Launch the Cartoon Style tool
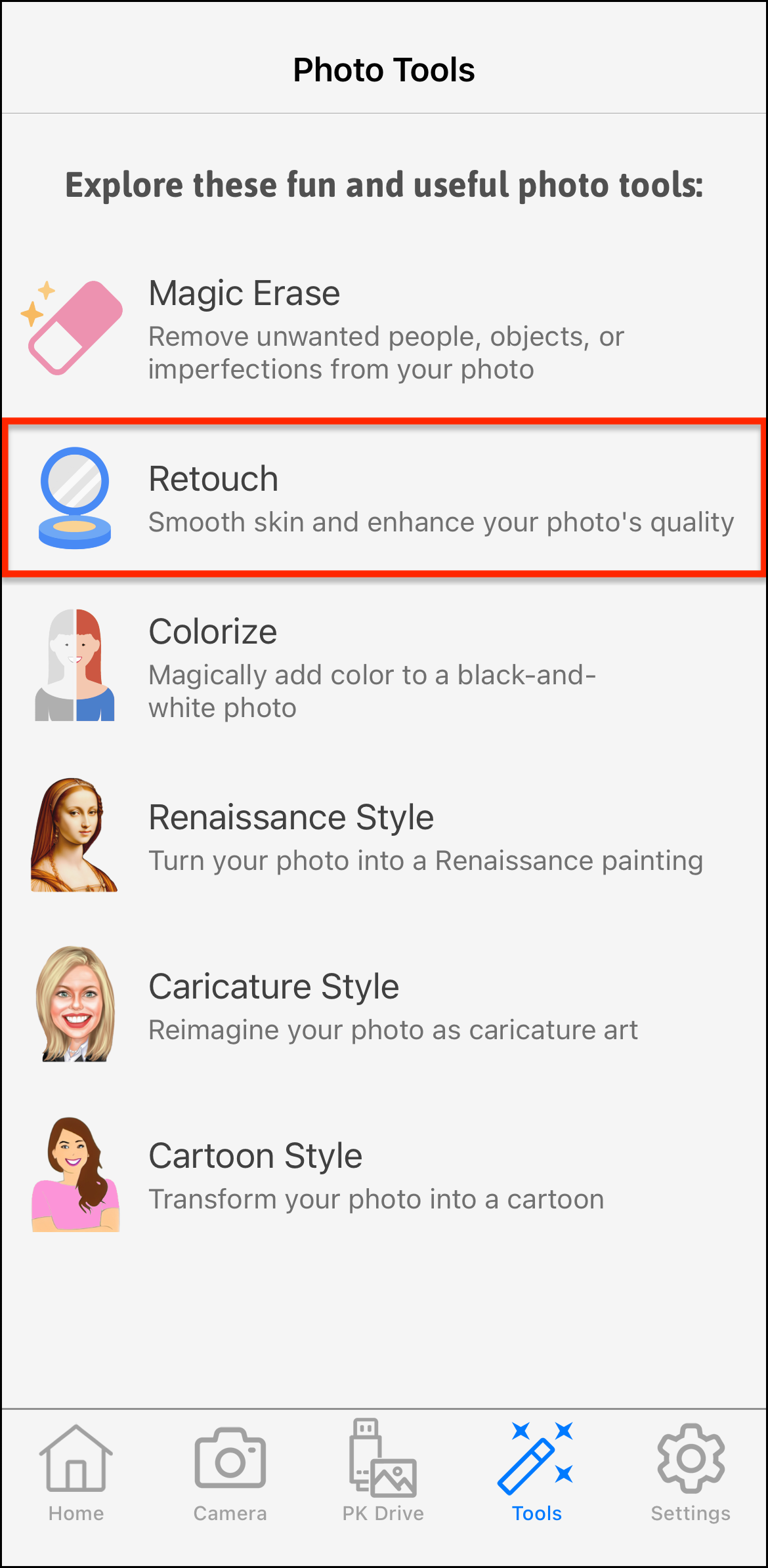768x1568 pixels. (x=384, y=1174)
